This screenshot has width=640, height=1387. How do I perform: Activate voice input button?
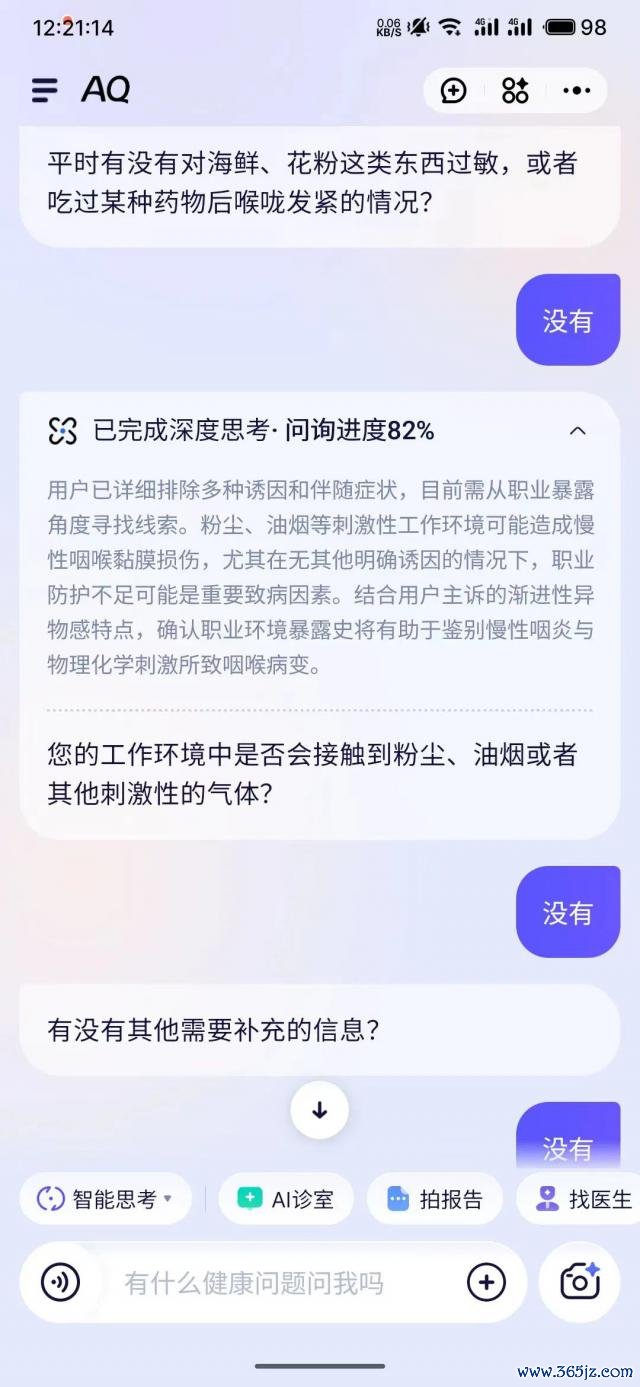coord(61,1282)
